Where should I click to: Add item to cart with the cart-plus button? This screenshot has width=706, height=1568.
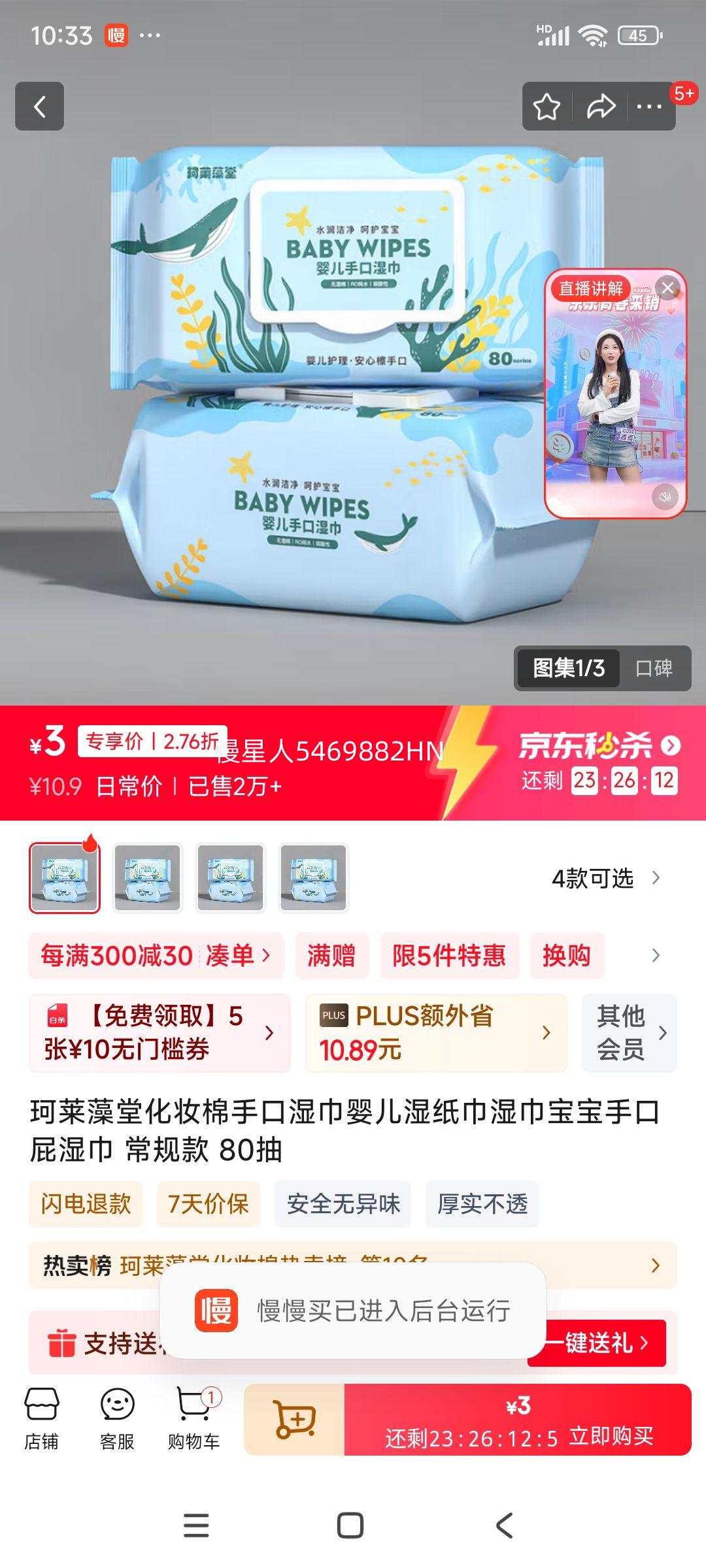click(295, 1419)
